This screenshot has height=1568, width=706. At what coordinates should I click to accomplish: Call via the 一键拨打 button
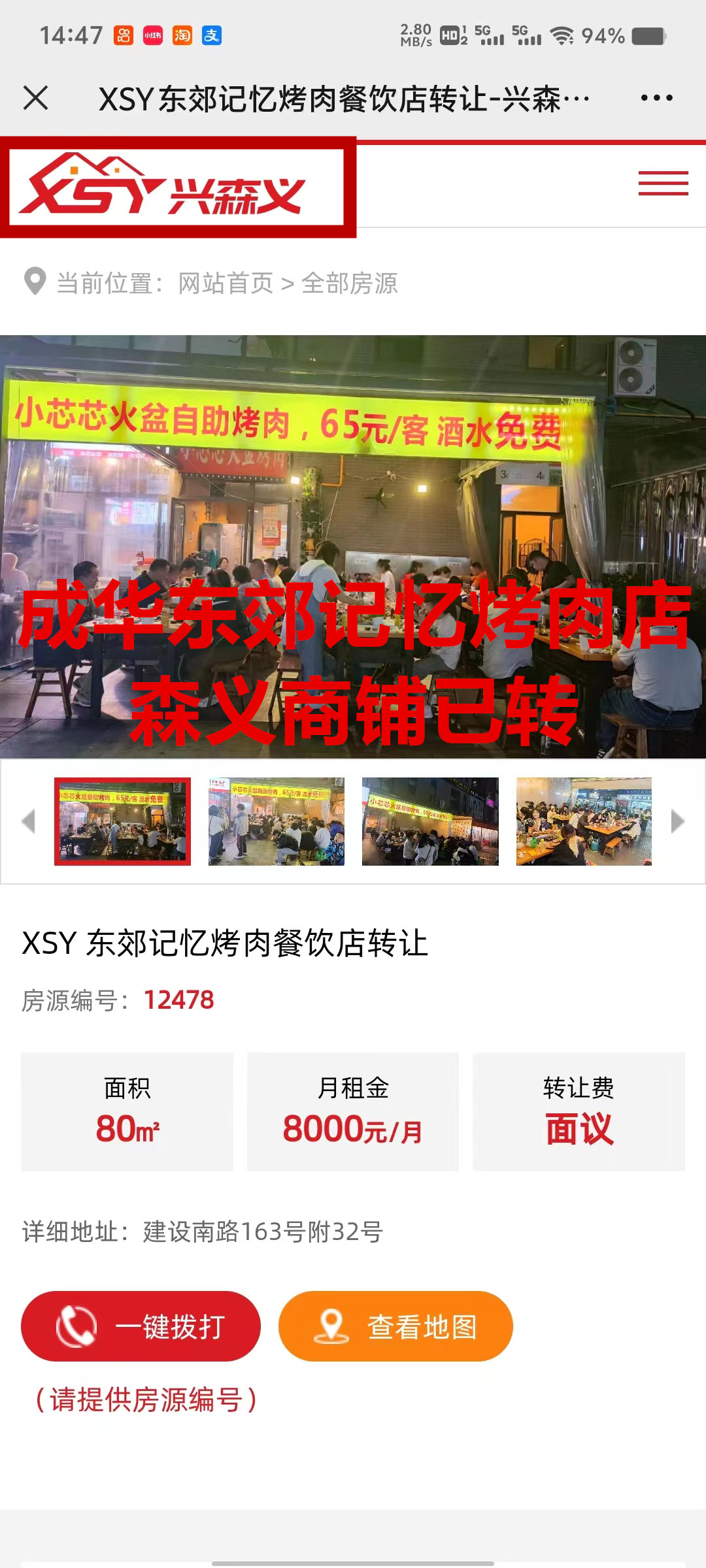pos(141,1326)
